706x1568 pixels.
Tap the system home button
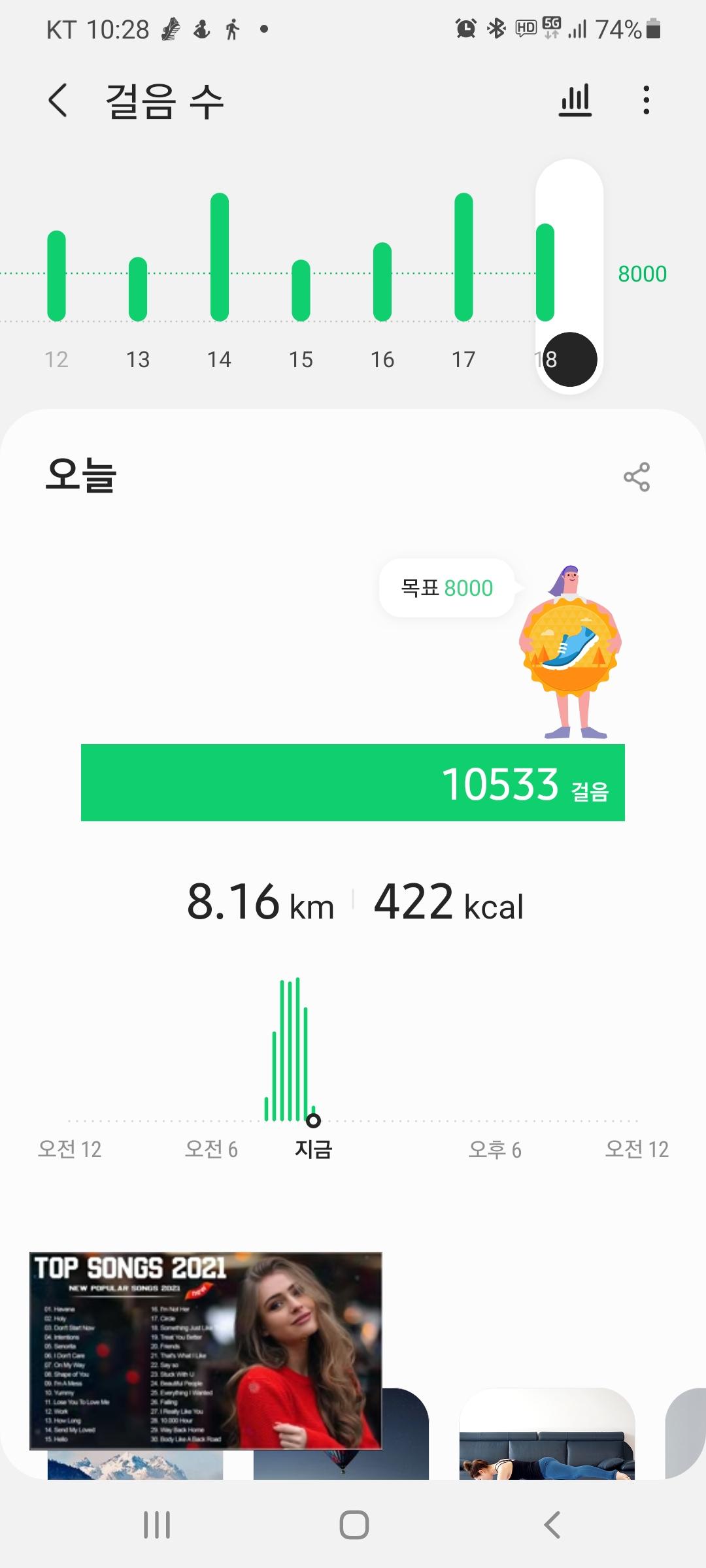(x=354, y=1525)
